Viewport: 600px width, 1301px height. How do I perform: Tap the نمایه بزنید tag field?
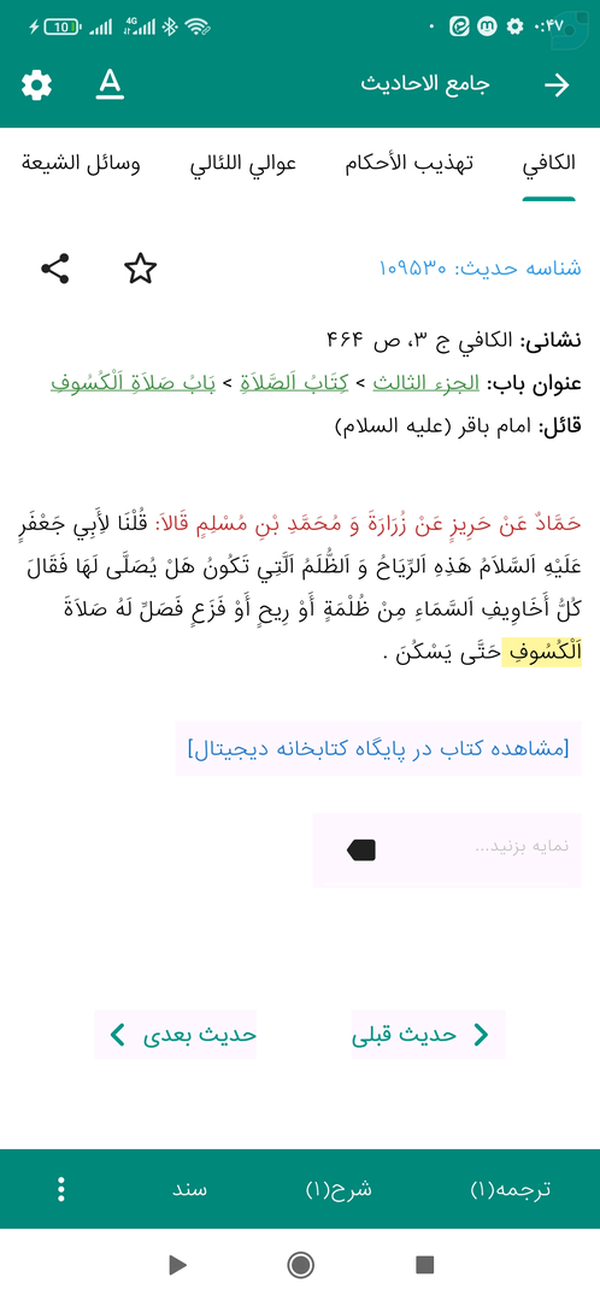[446, 849]
